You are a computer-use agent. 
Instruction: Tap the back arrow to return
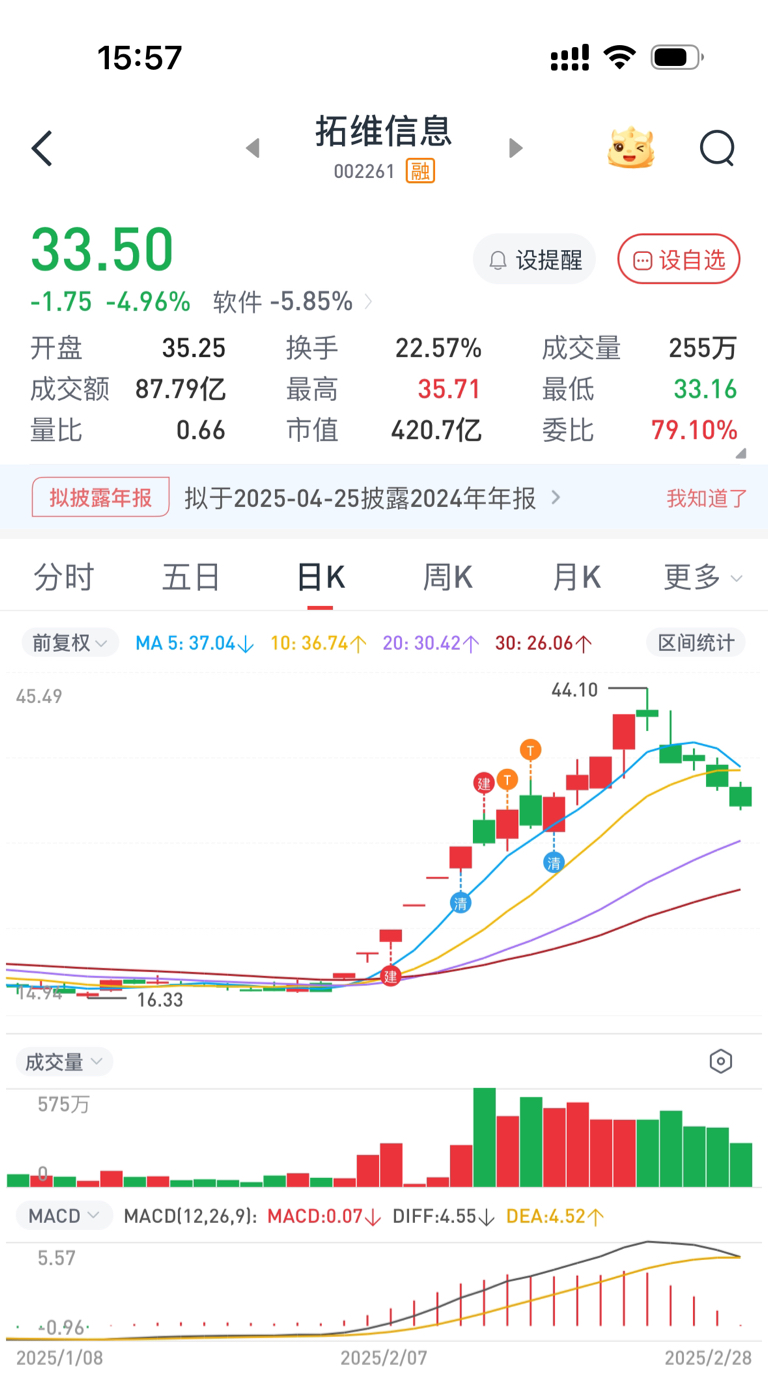pyautogui.click(x=42, y=147)
